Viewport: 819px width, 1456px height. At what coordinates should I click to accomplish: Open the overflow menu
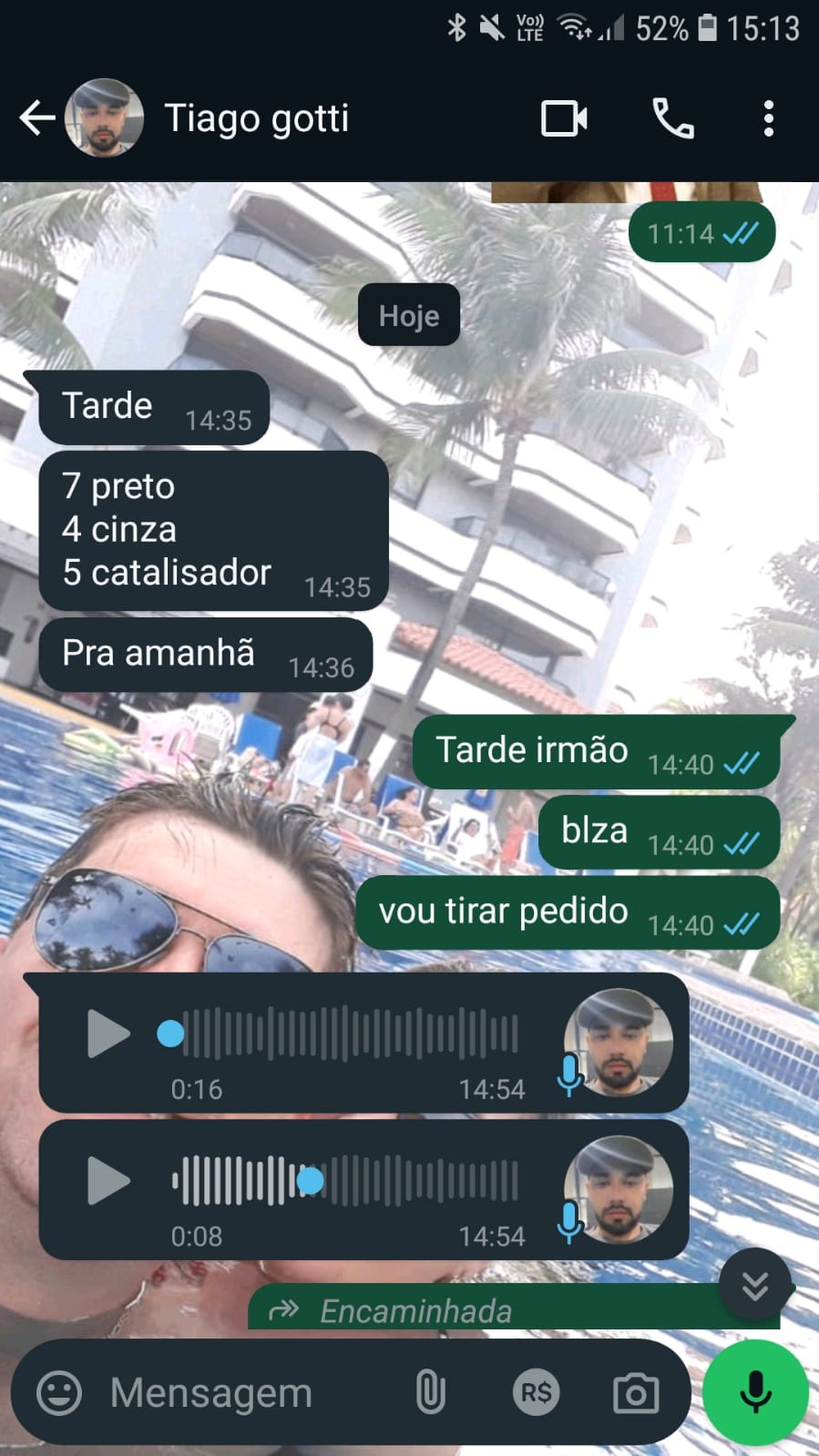coord(768,118)
